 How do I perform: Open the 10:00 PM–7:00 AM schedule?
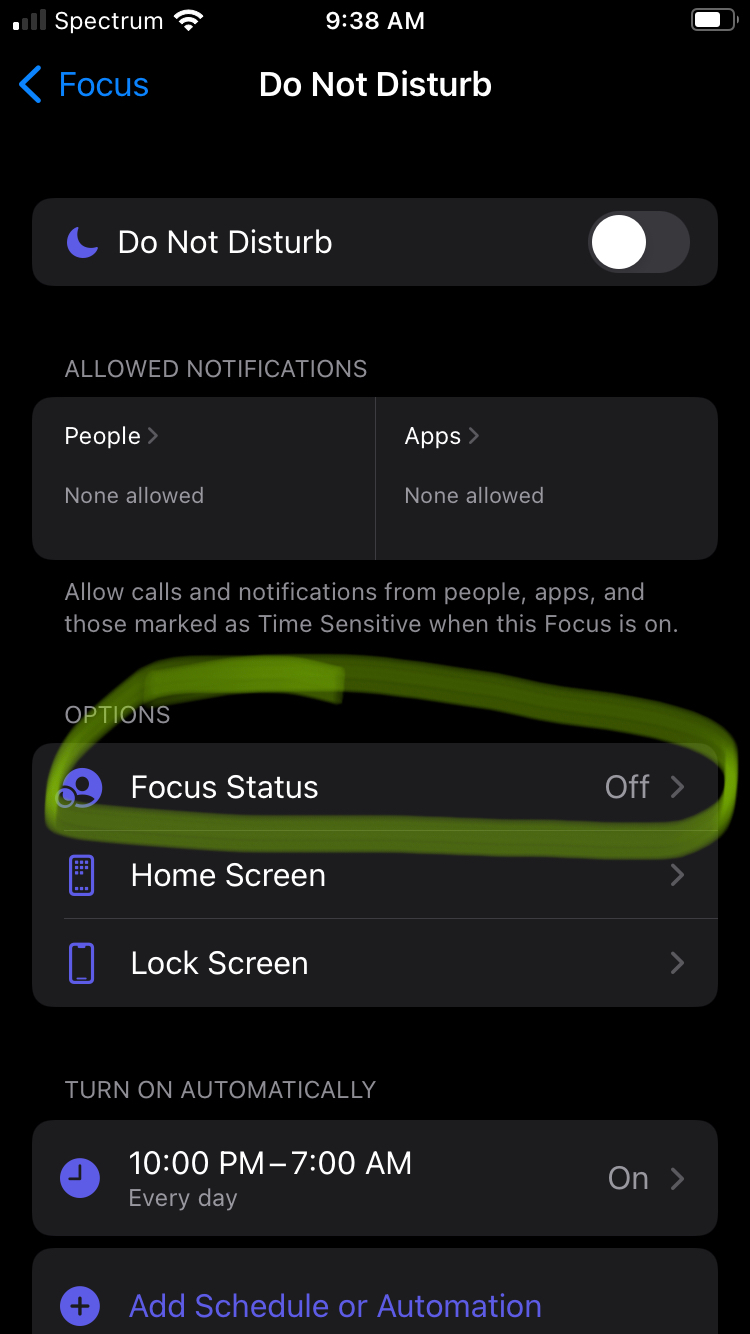point(375,1178)
